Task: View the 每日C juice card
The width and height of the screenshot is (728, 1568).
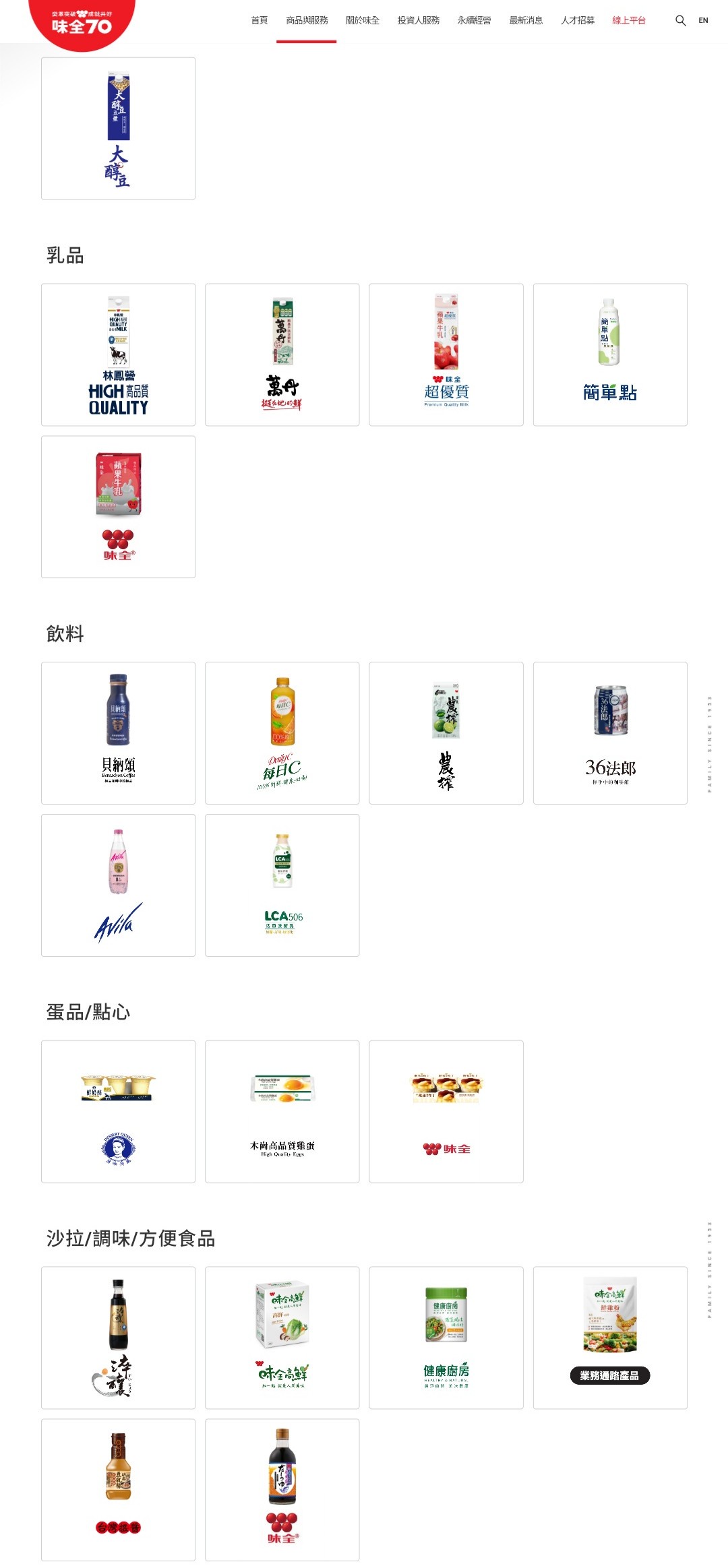Action: pos(282,733)
